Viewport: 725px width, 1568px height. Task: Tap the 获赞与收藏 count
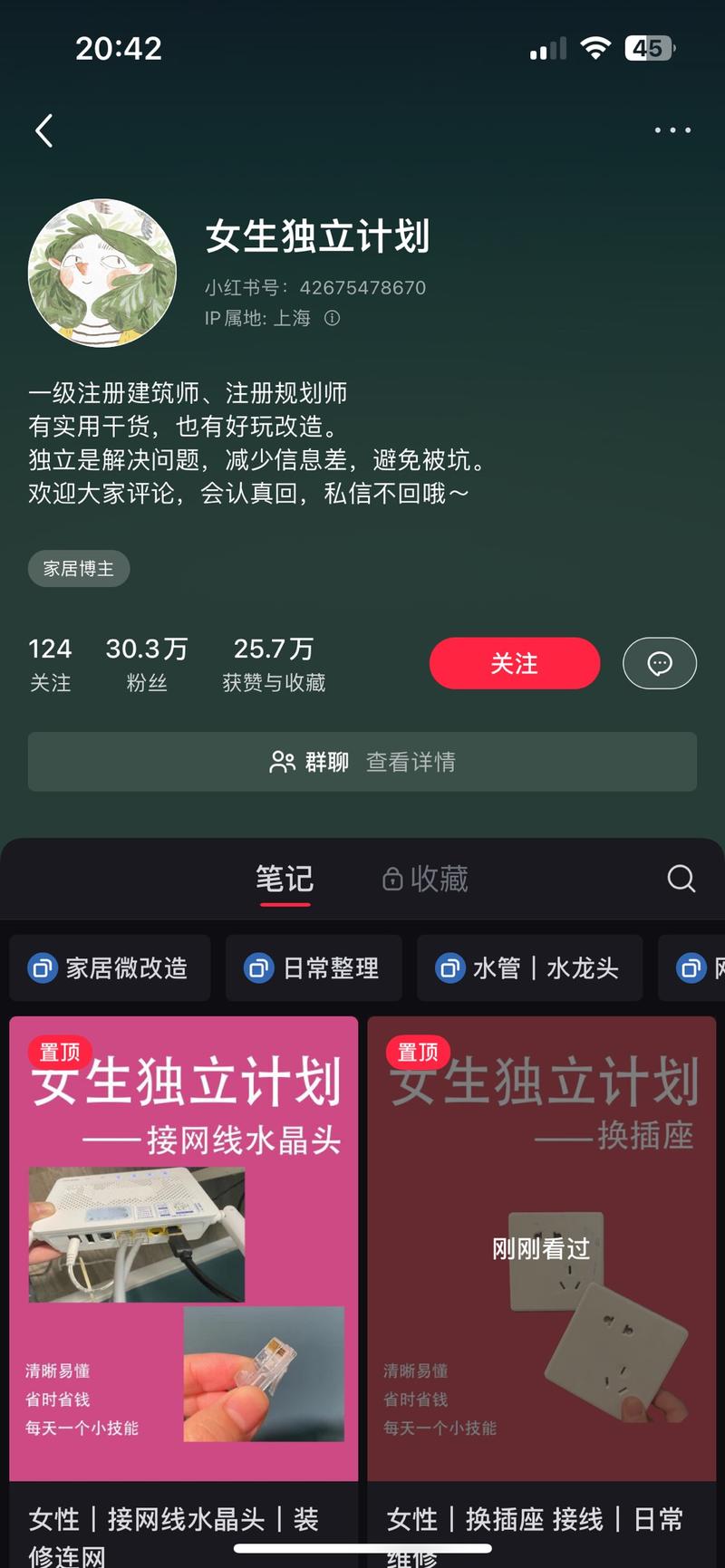[273, 661]
